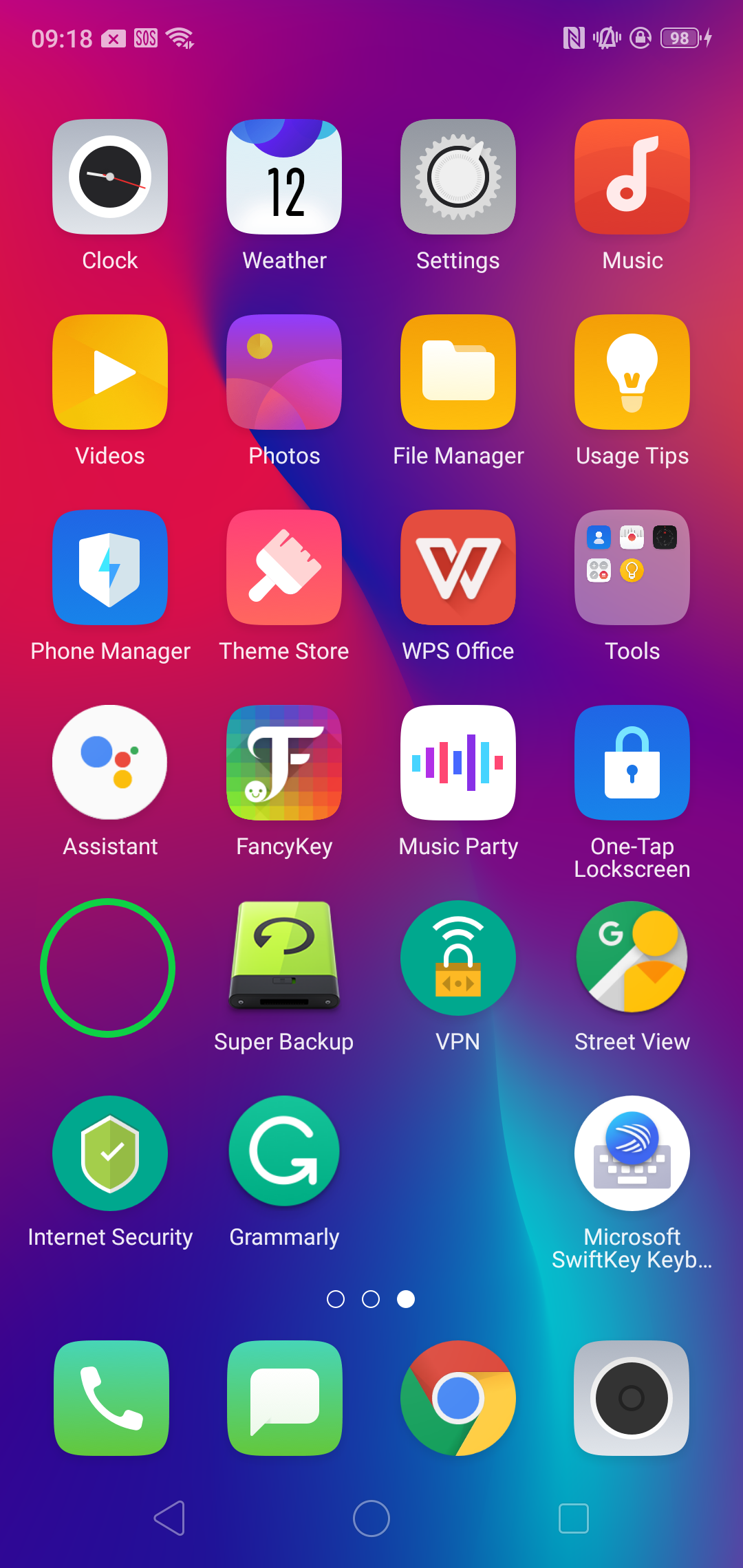Viewport: 743px width, 1568px height.
Task: Tap the system back button
Action: coord(170,1518)
